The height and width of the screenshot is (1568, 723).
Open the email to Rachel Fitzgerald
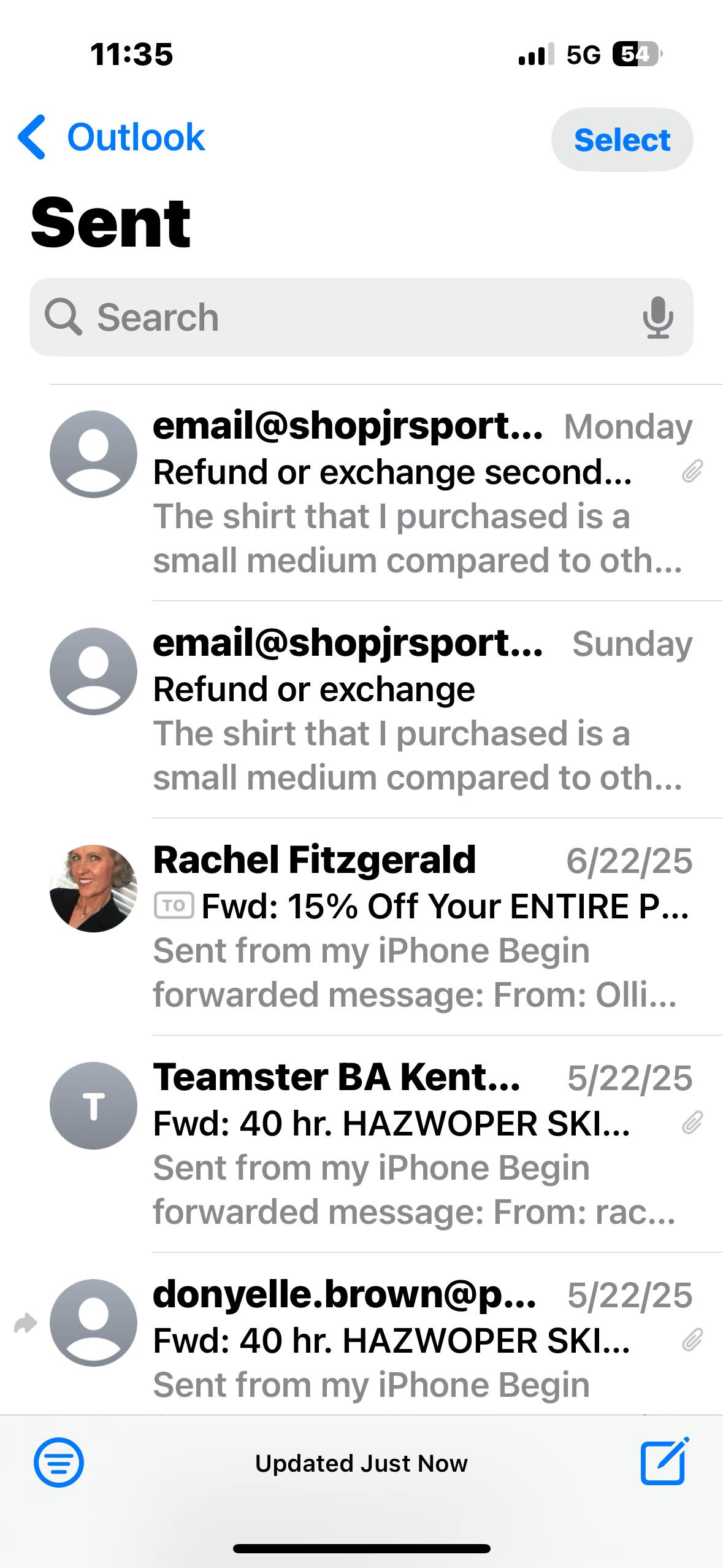click(x=386, y=927)
